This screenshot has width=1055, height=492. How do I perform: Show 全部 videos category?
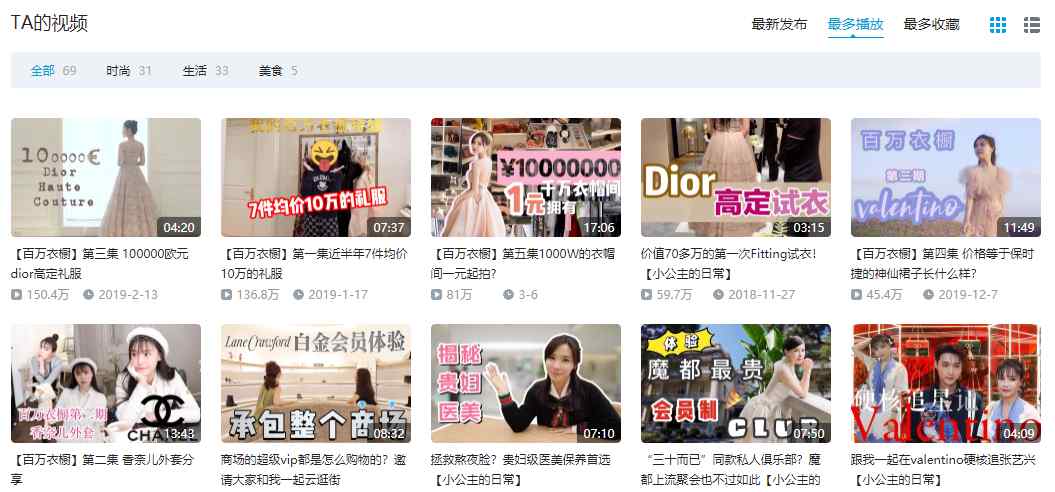click(x=53, y=71)
